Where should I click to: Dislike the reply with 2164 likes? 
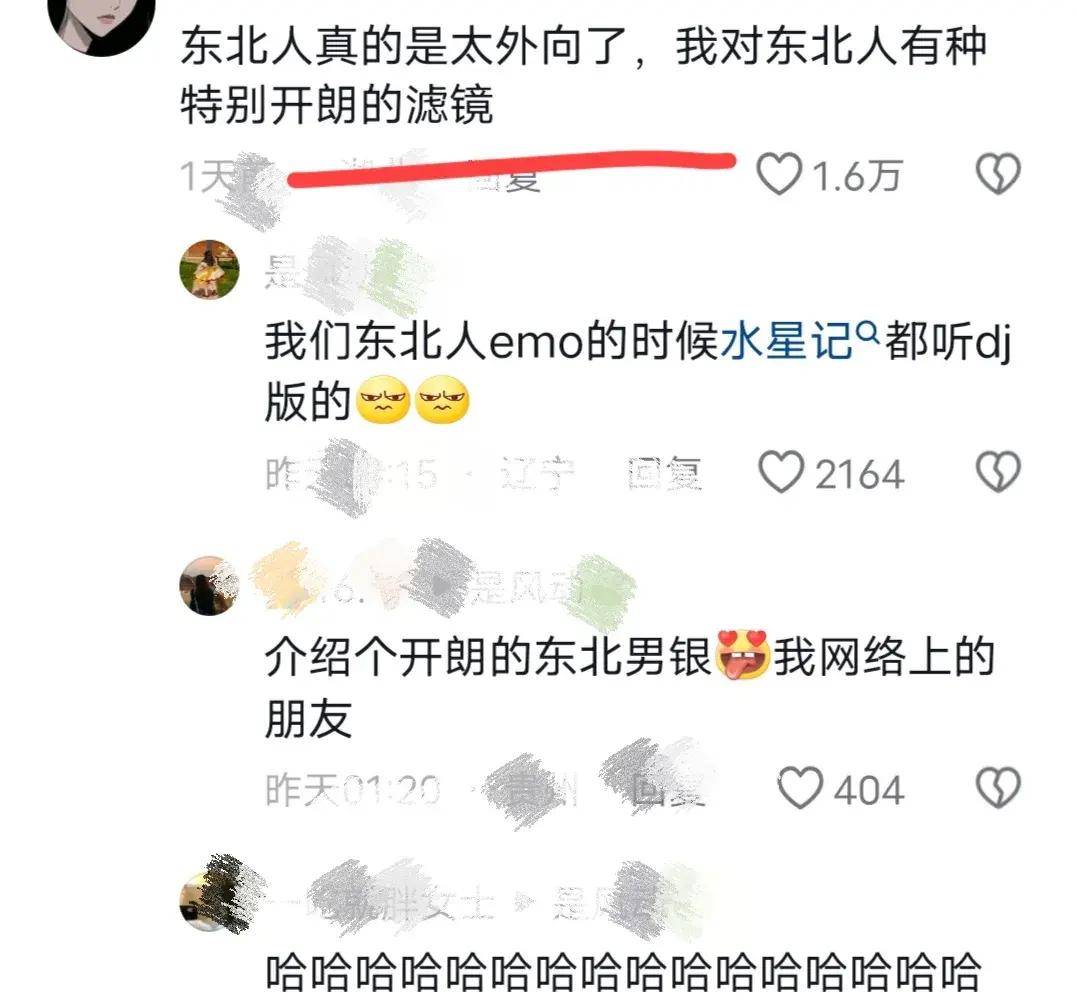[x=997, y=472]
